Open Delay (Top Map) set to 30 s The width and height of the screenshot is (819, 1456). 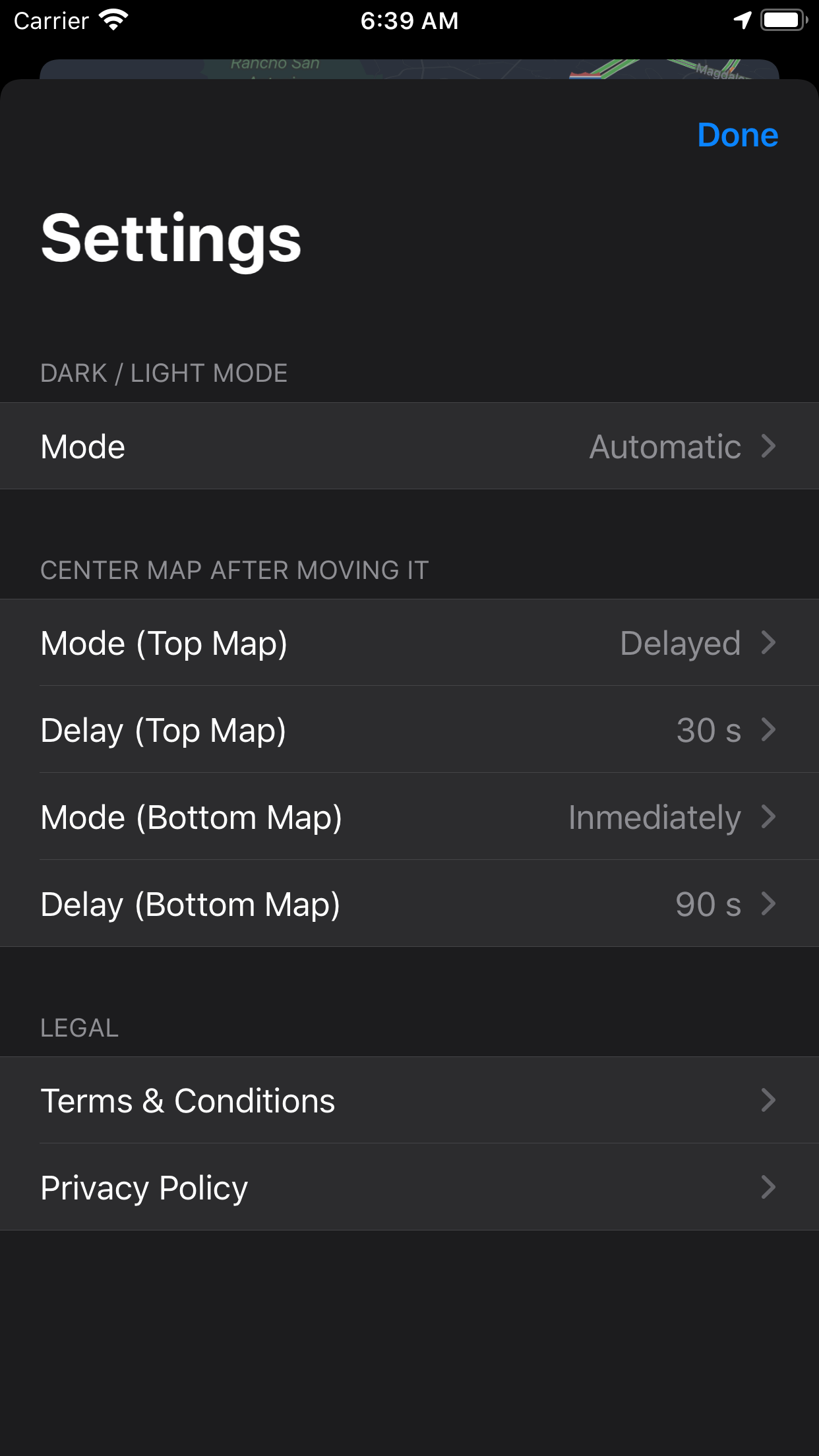coord(409,729)
